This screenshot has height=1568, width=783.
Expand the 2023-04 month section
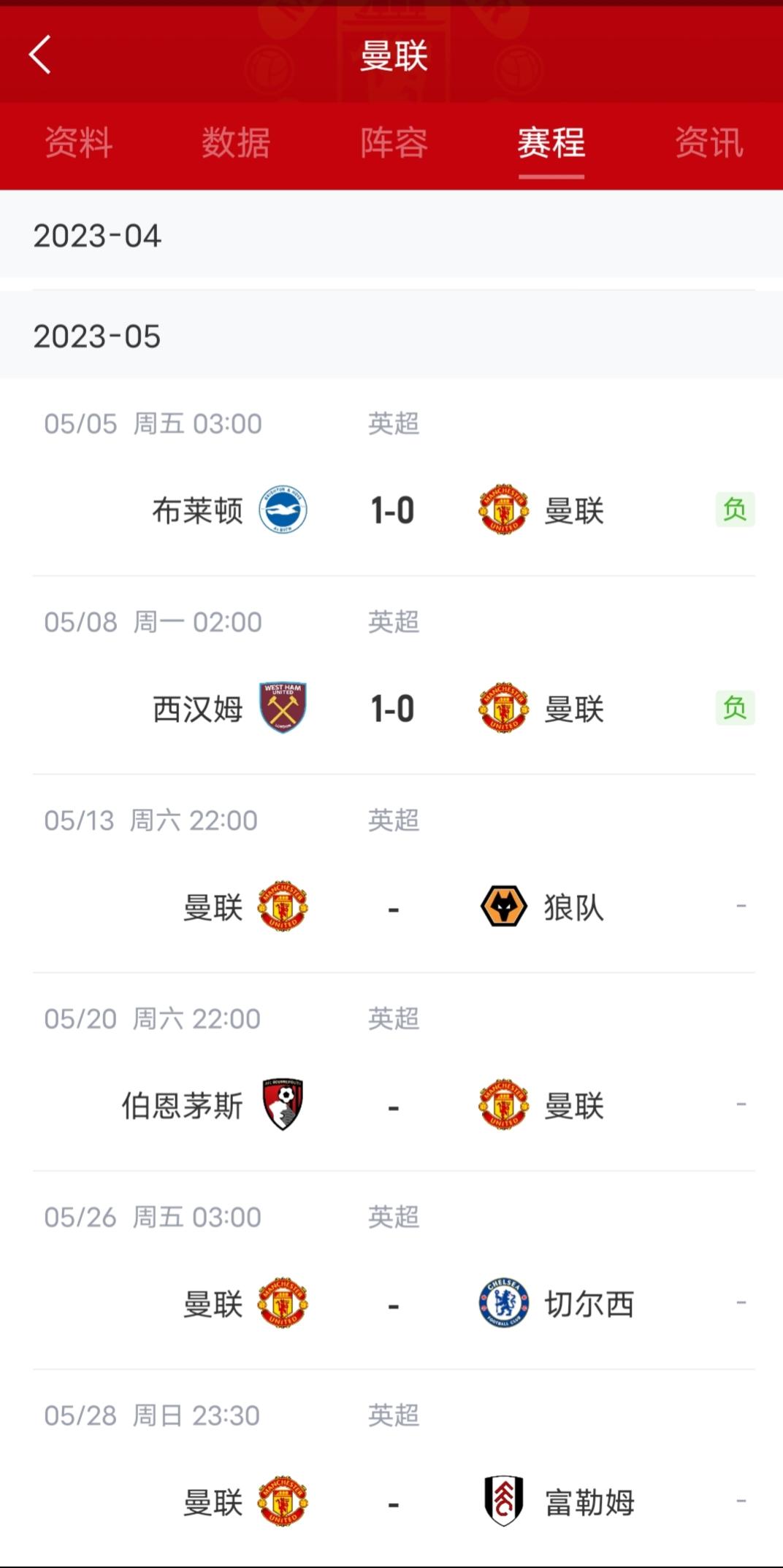(x=391, y=236)
